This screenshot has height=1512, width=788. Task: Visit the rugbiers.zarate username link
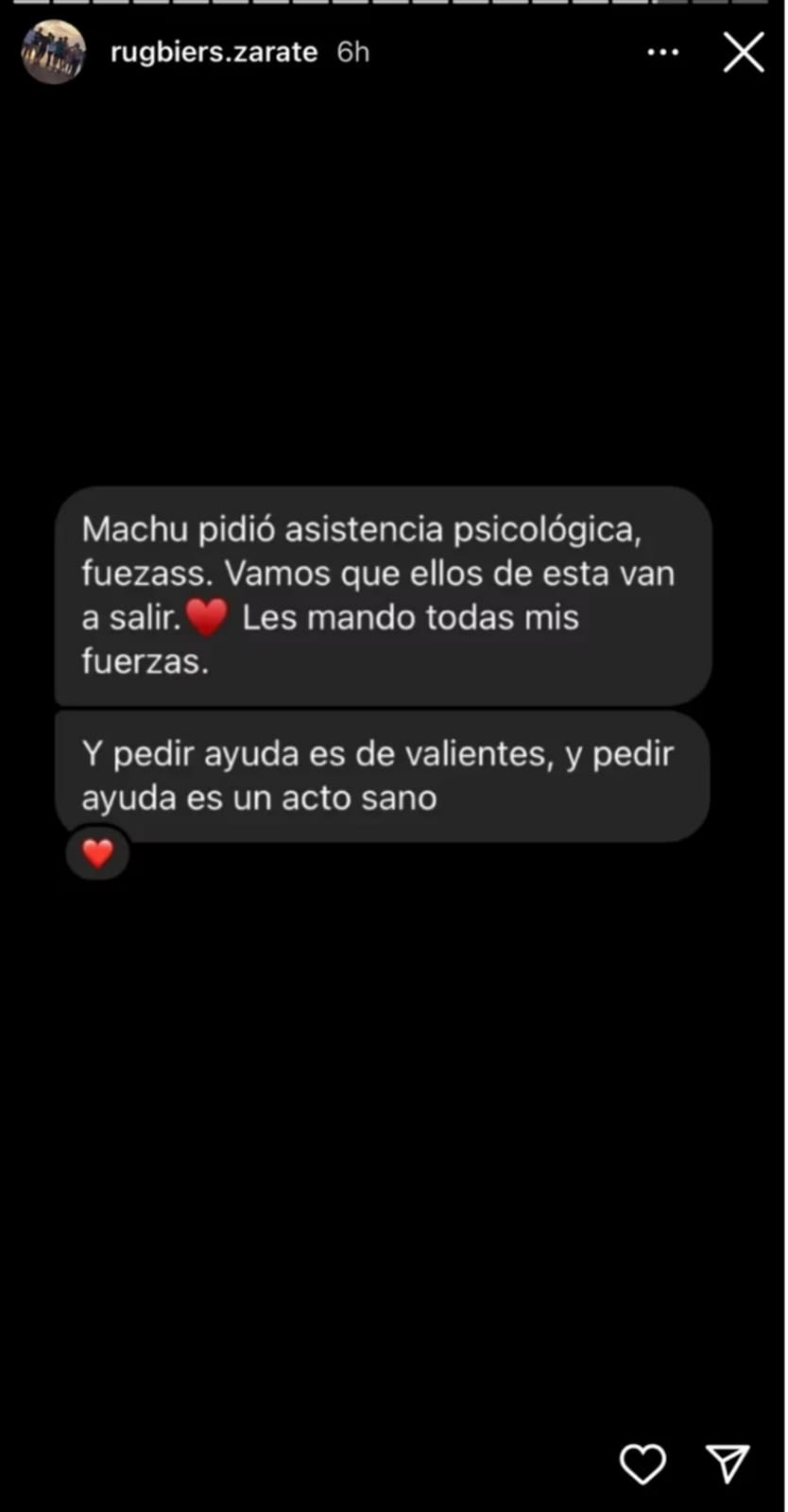click(214, 52)
